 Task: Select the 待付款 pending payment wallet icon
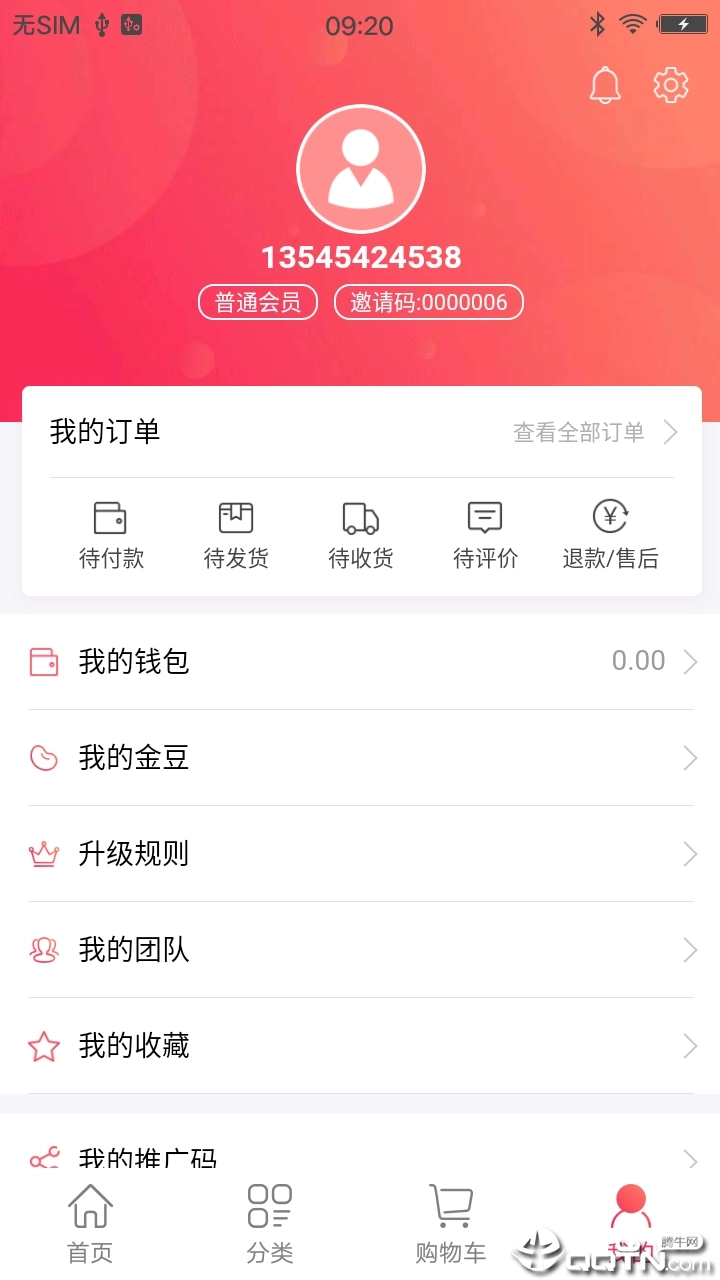coord(111,518)
